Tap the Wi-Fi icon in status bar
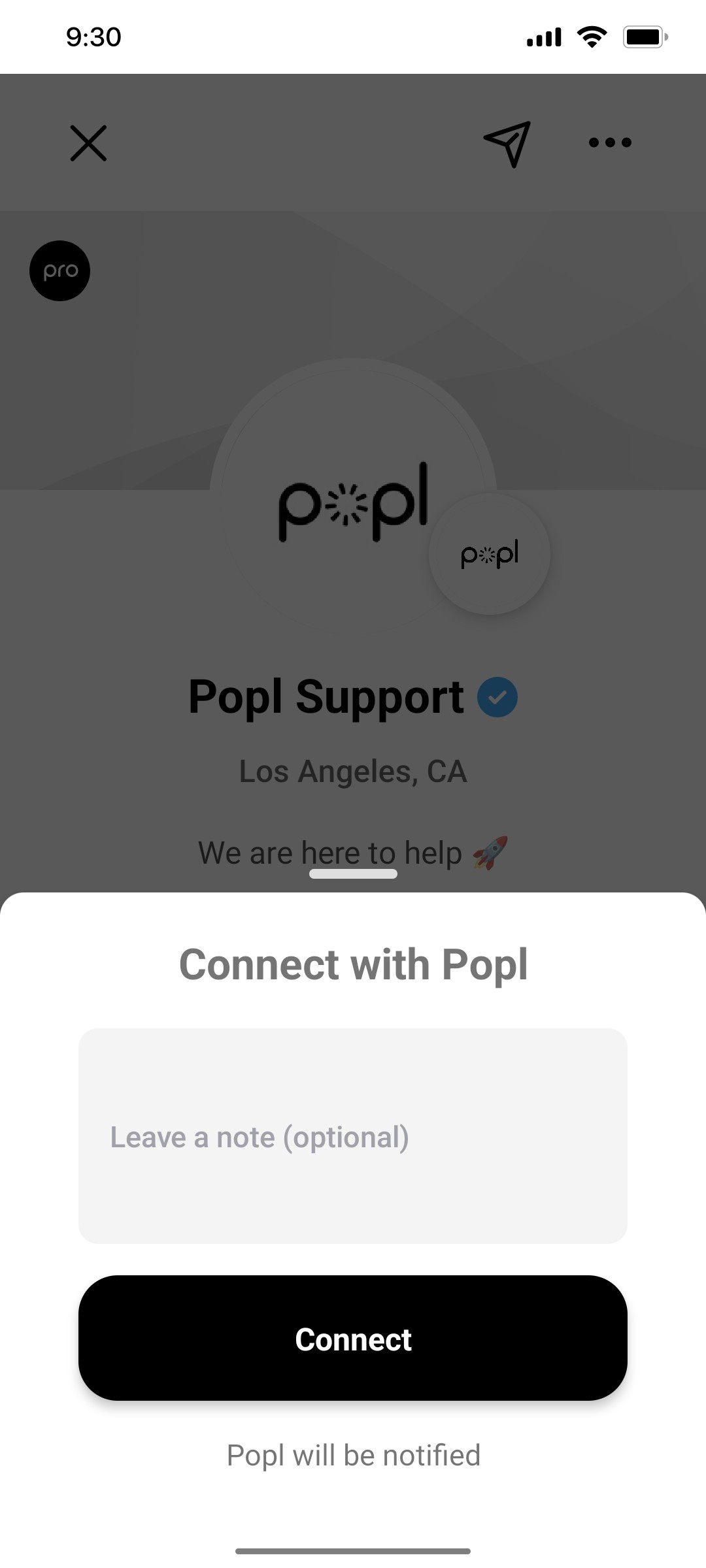 590,37
